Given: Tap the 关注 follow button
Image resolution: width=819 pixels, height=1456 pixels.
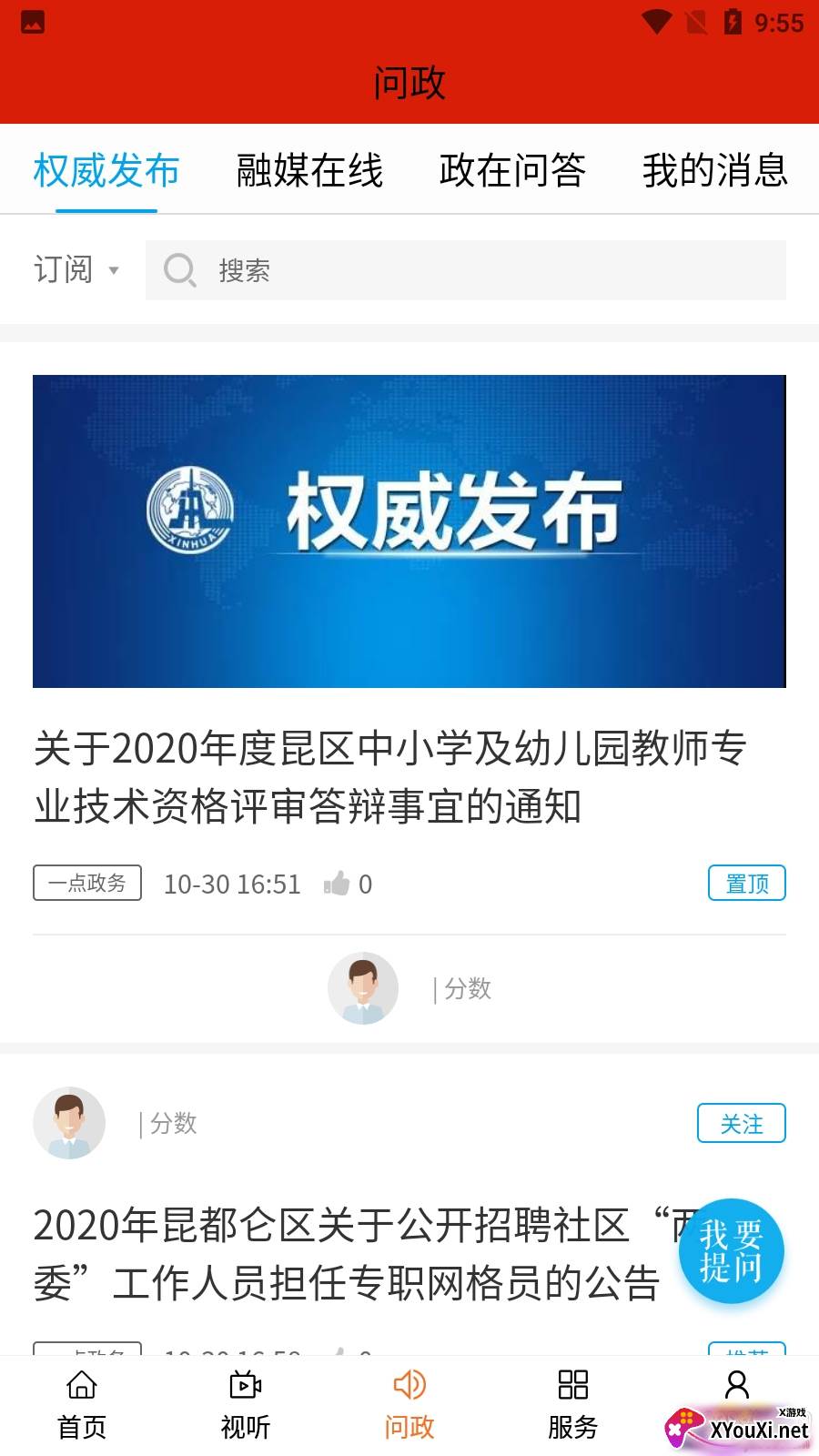Looking at the screenshot, I should coord(741,1123).
